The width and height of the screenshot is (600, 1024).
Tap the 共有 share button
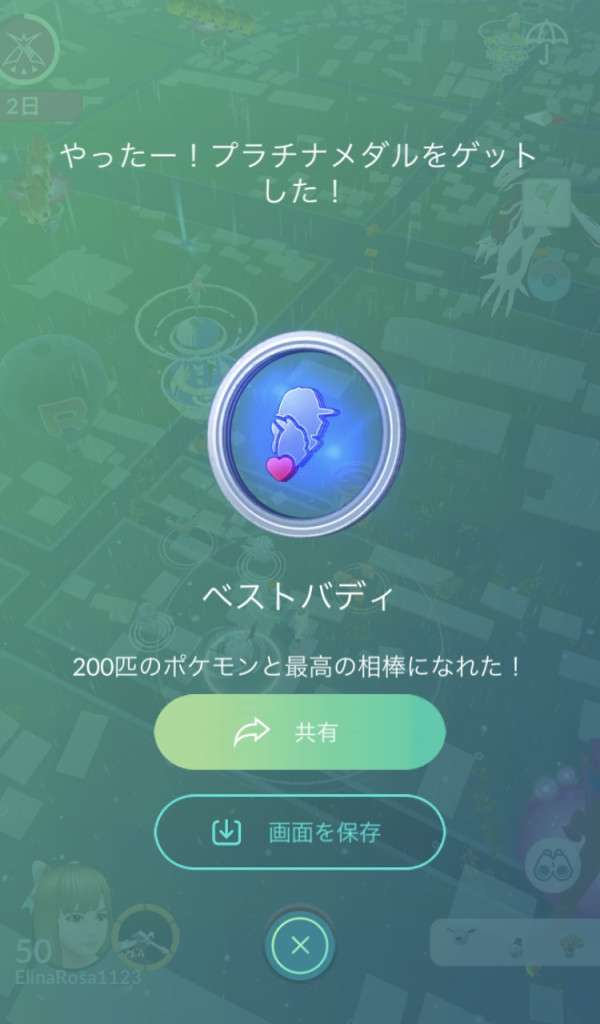click(x=299, y=732)
